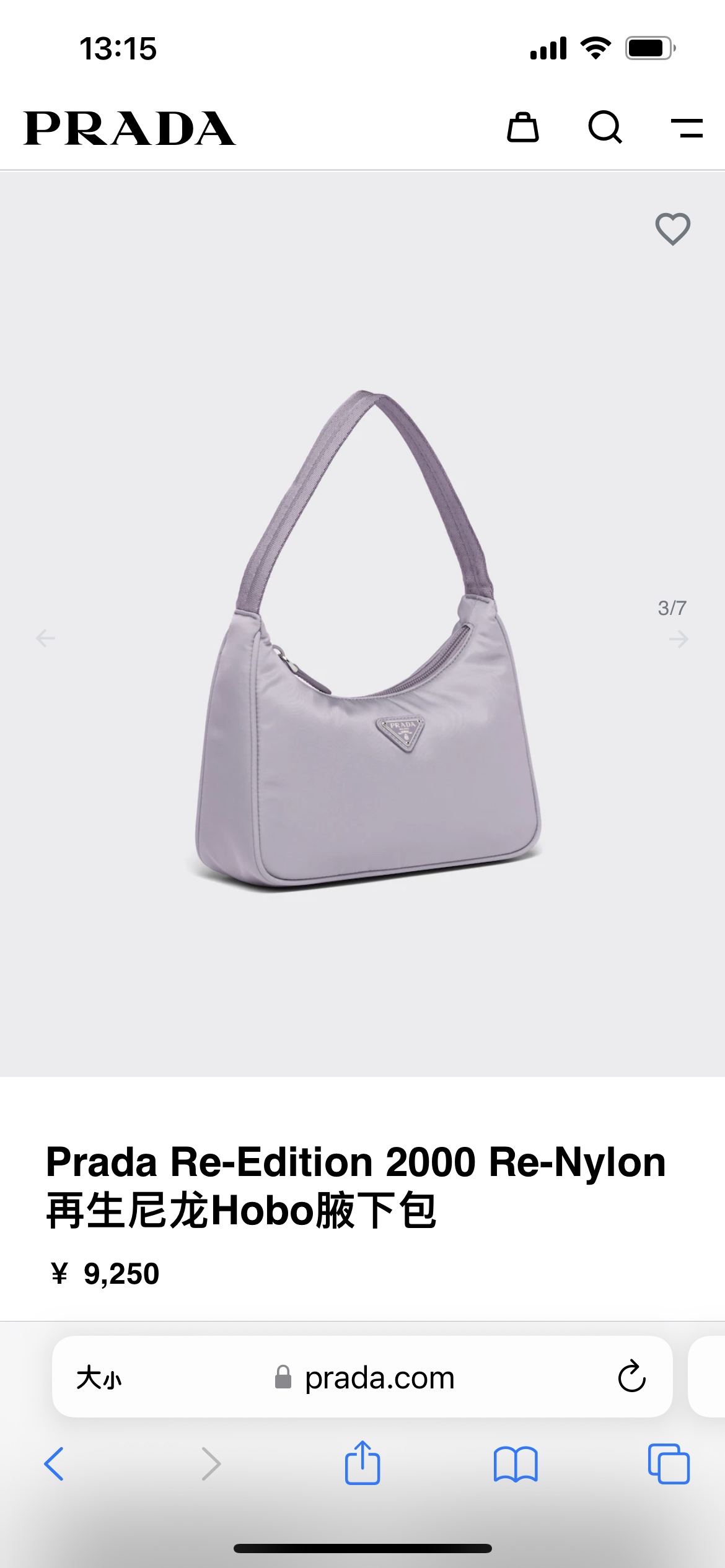Viewport: 725px width, 1568px height.
Task: Reload the prada.com page
Action: (631, 1377)
